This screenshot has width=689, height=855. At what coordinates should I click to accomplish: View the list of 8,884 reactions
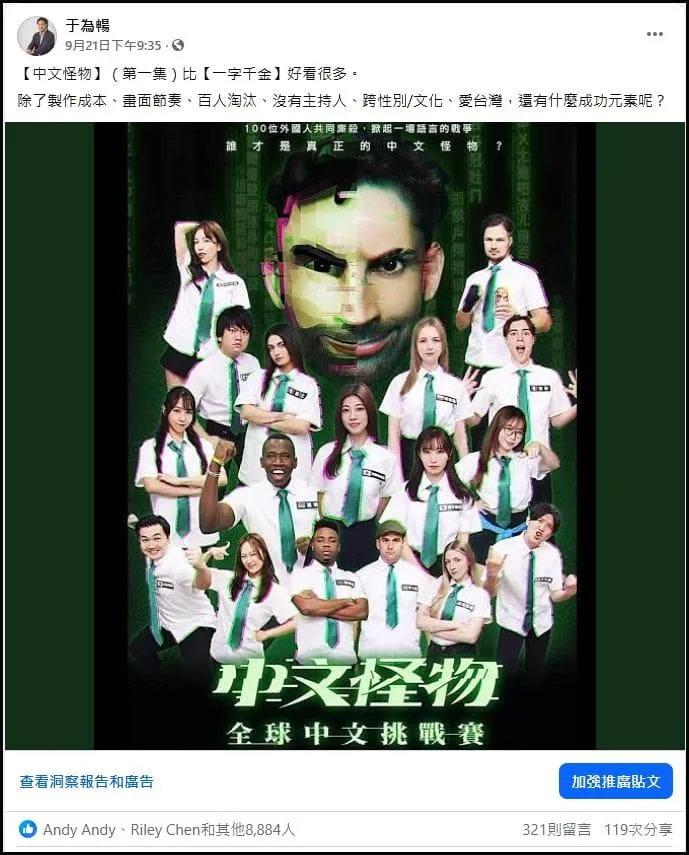168,829
